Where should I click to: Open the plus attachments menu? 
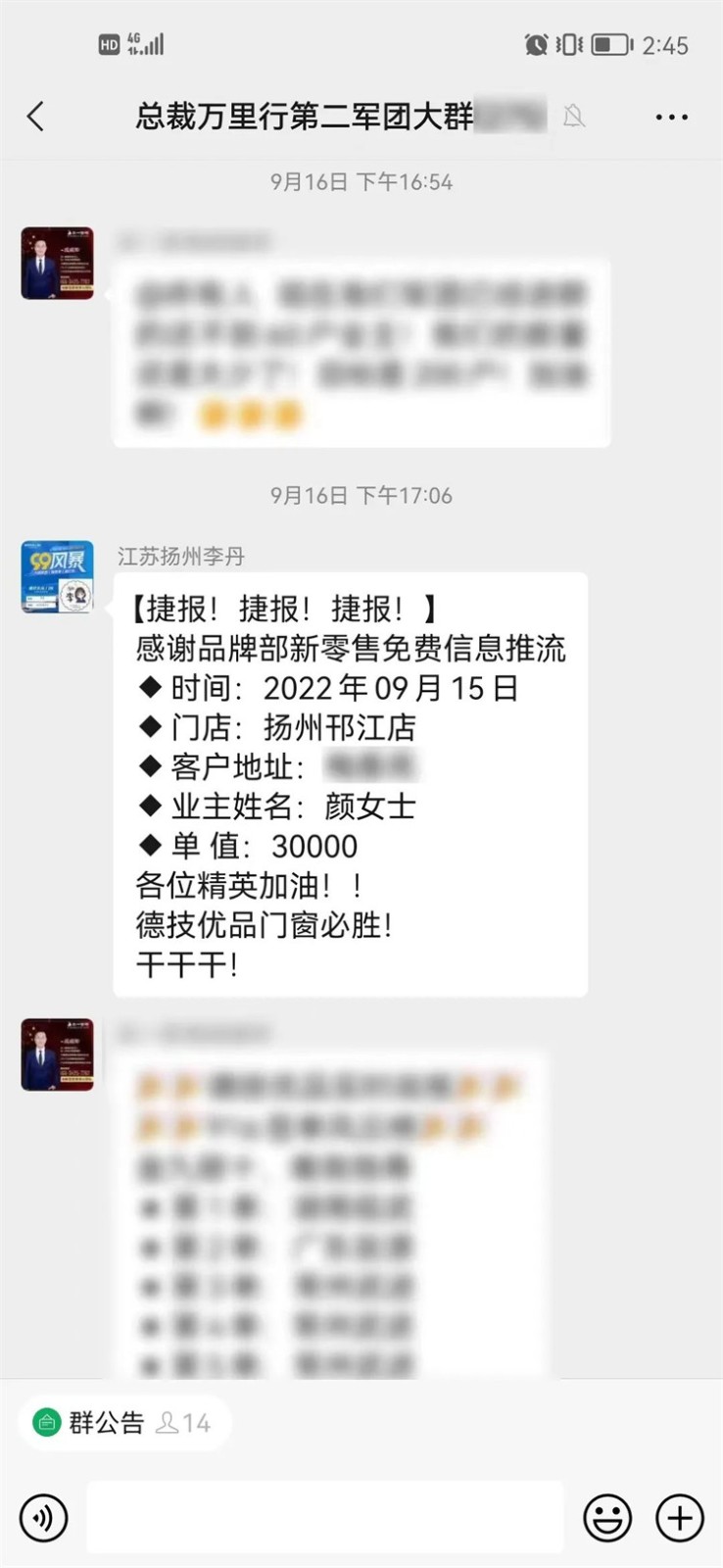coord(680,1518)
